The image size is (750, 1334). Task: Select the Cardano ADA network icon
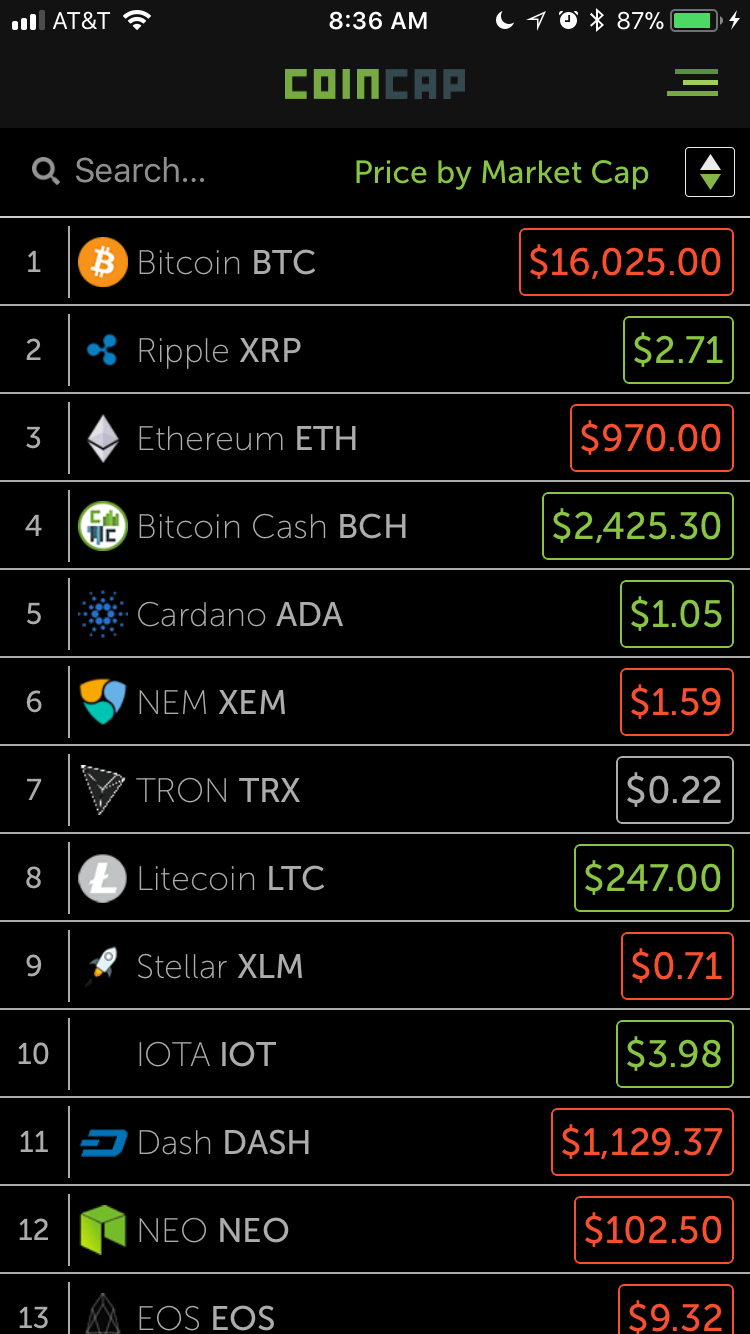(x=103, y=614)
